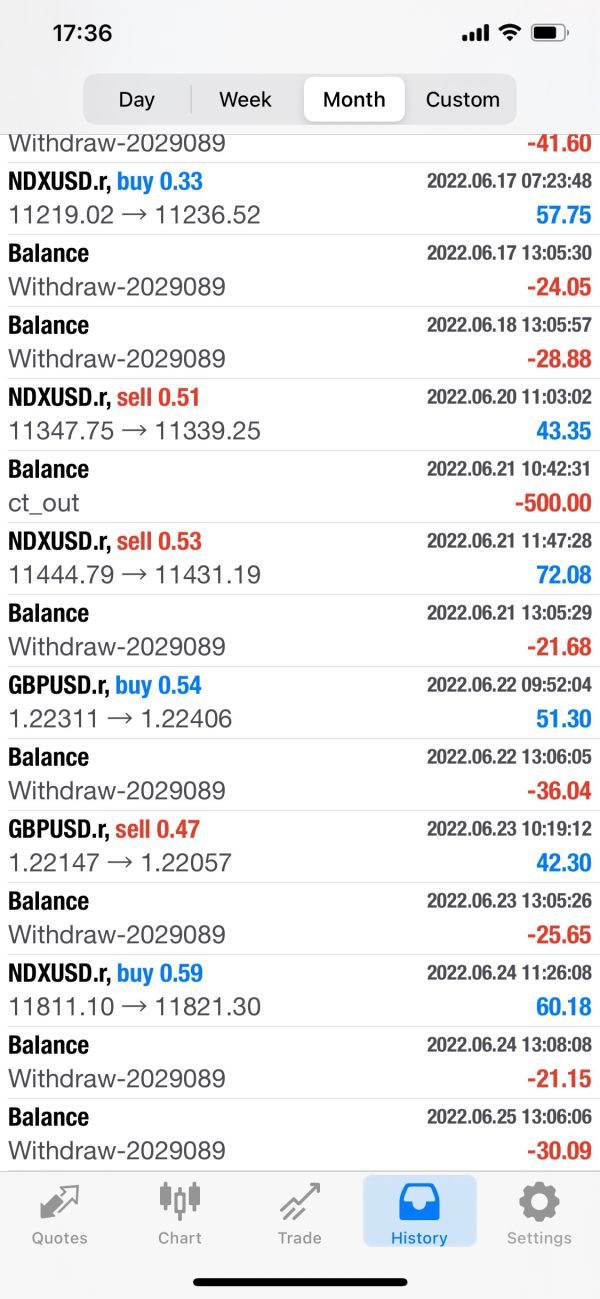Open the Settings tab
Screen dimensions: 600x1299
click(539, 1213)
